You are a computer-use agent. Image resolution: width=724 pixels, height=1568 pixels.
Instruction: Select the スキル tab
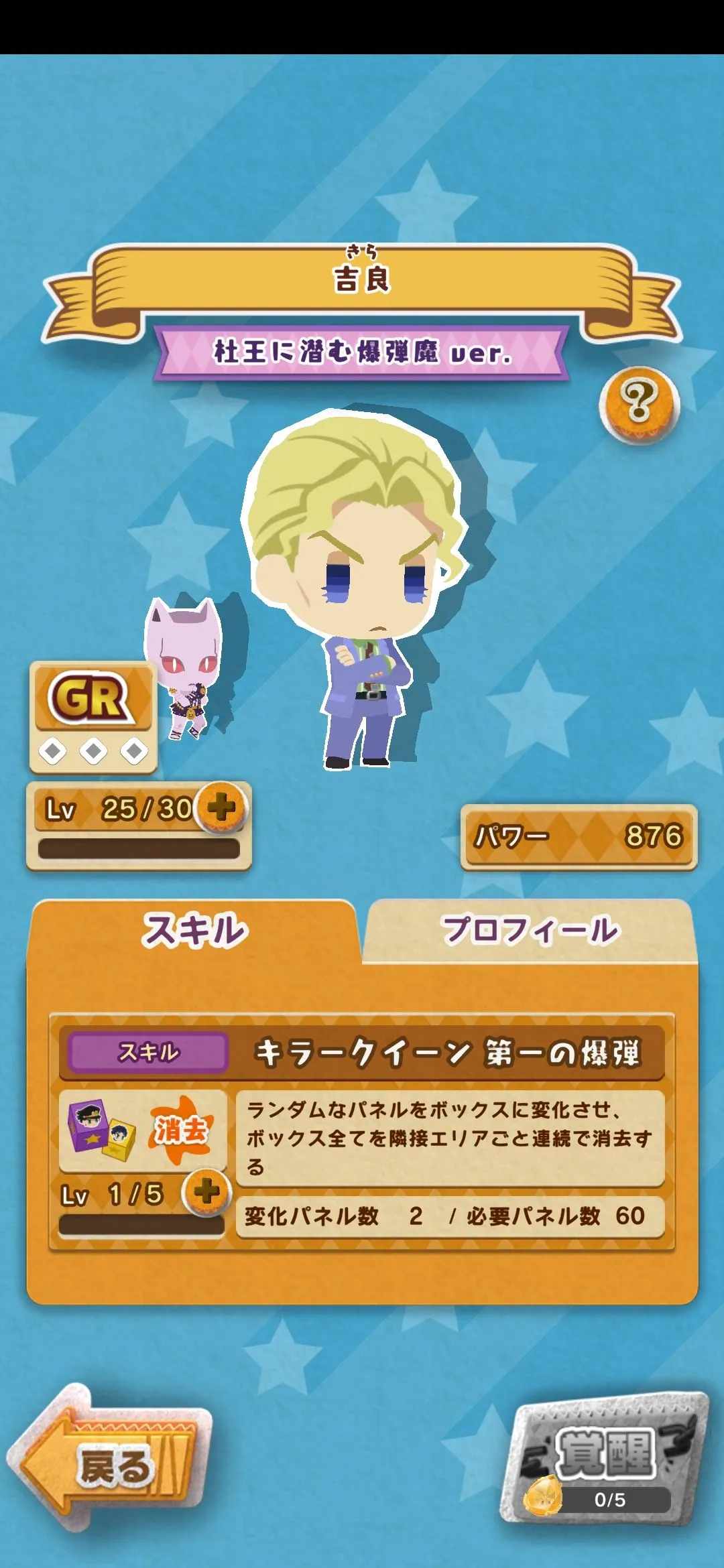point(194,931)
